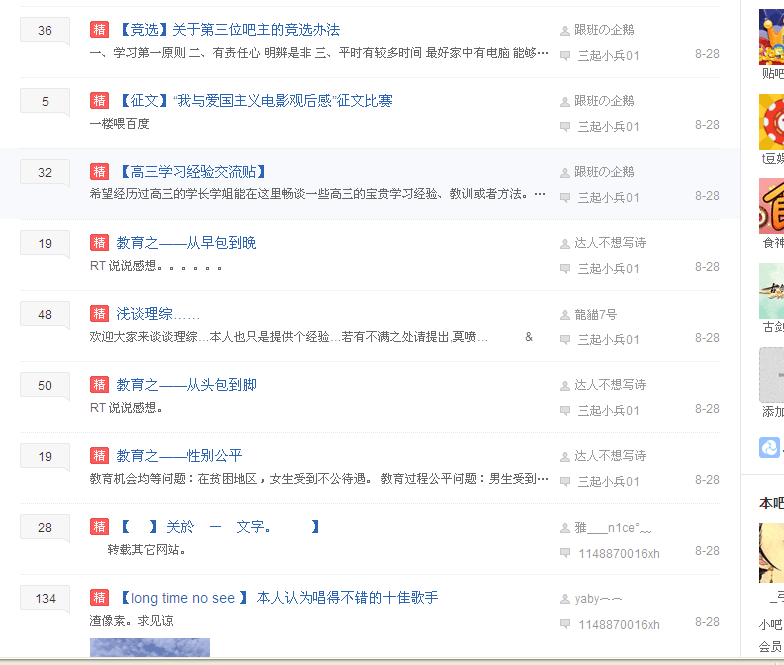The width and height of the screenshot is (784, 665).
Task: Open thread 教育之——性别公平
Action: point(179,456)
